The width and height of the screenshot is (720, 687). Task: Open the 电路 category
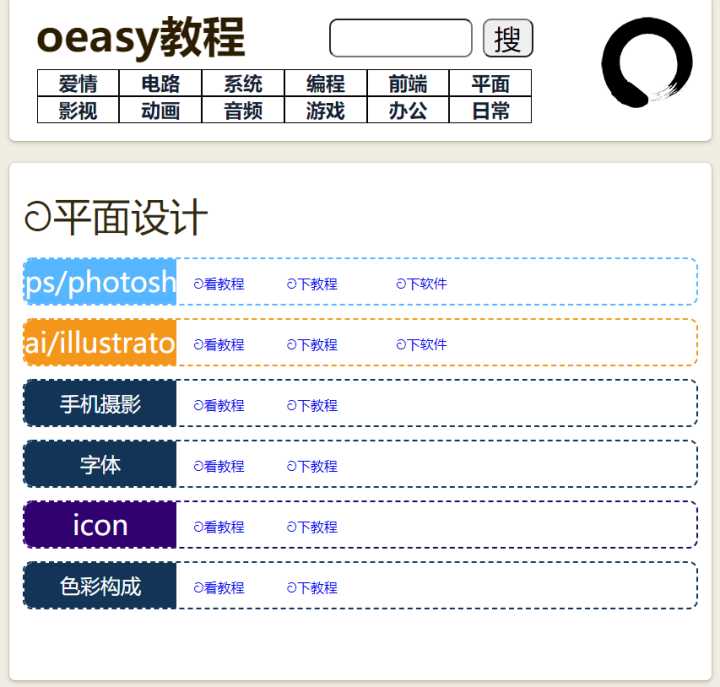click(x=160, y=84)
